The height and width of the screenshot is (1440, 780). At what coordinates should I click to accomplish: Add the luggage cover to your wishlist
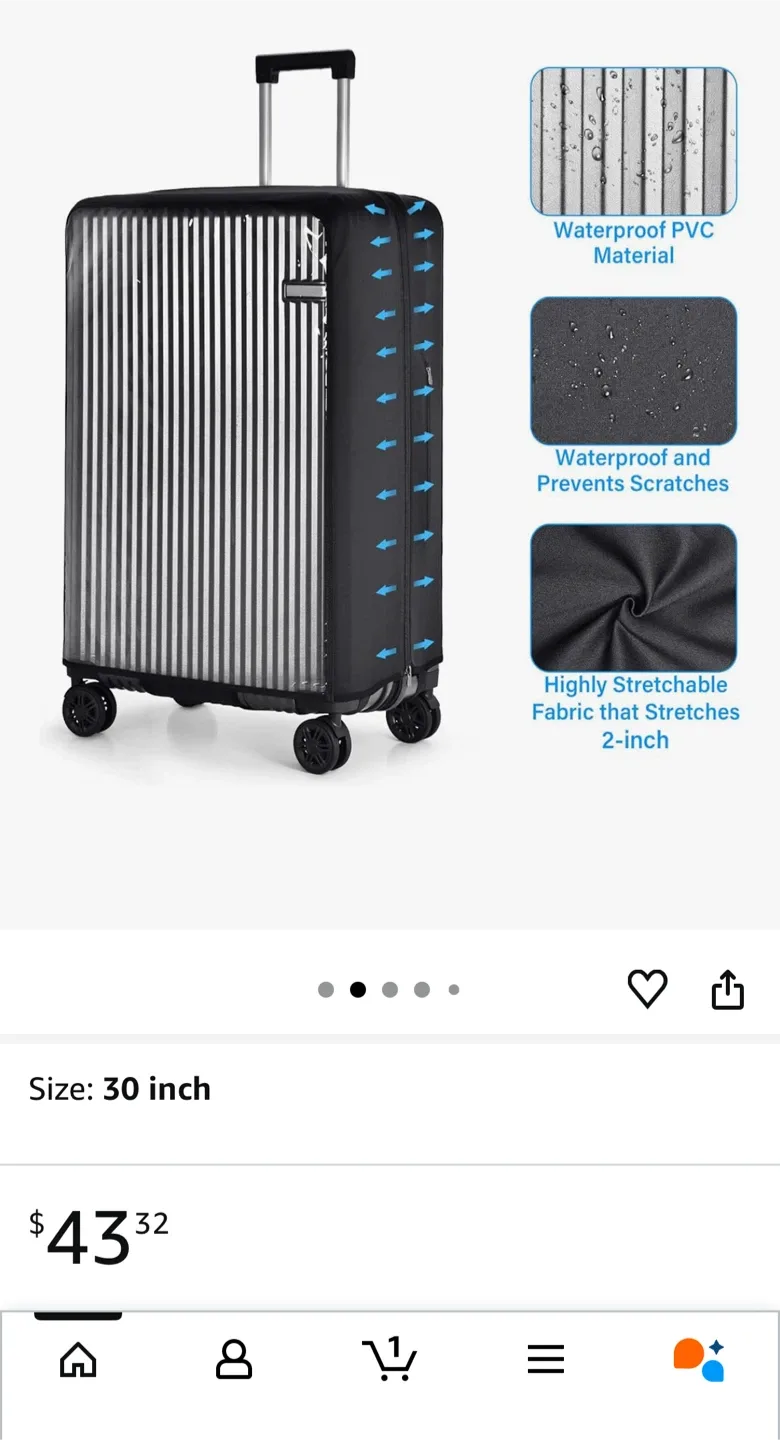648,989
